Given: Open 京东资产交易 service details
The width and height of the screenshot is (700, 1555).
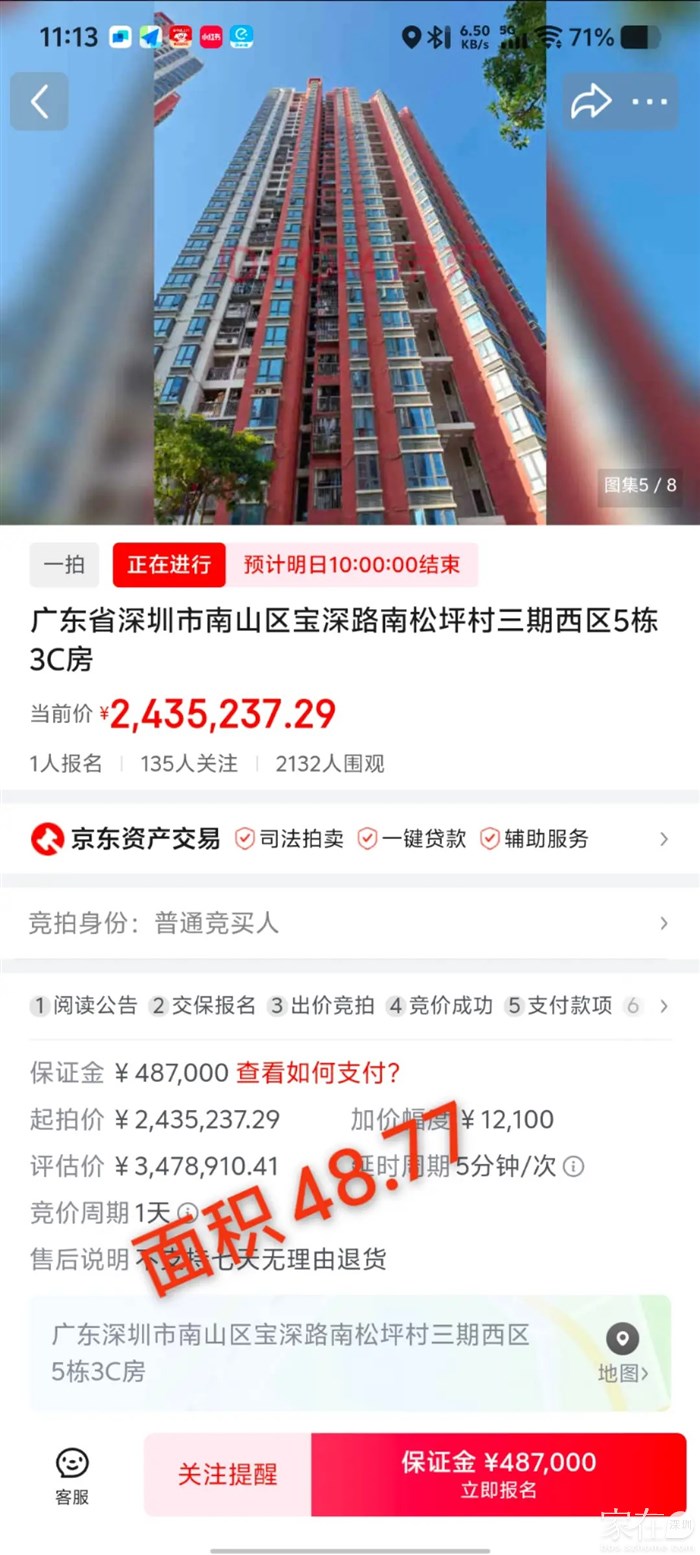Looking at the screenshot, I should coord(350,839).
